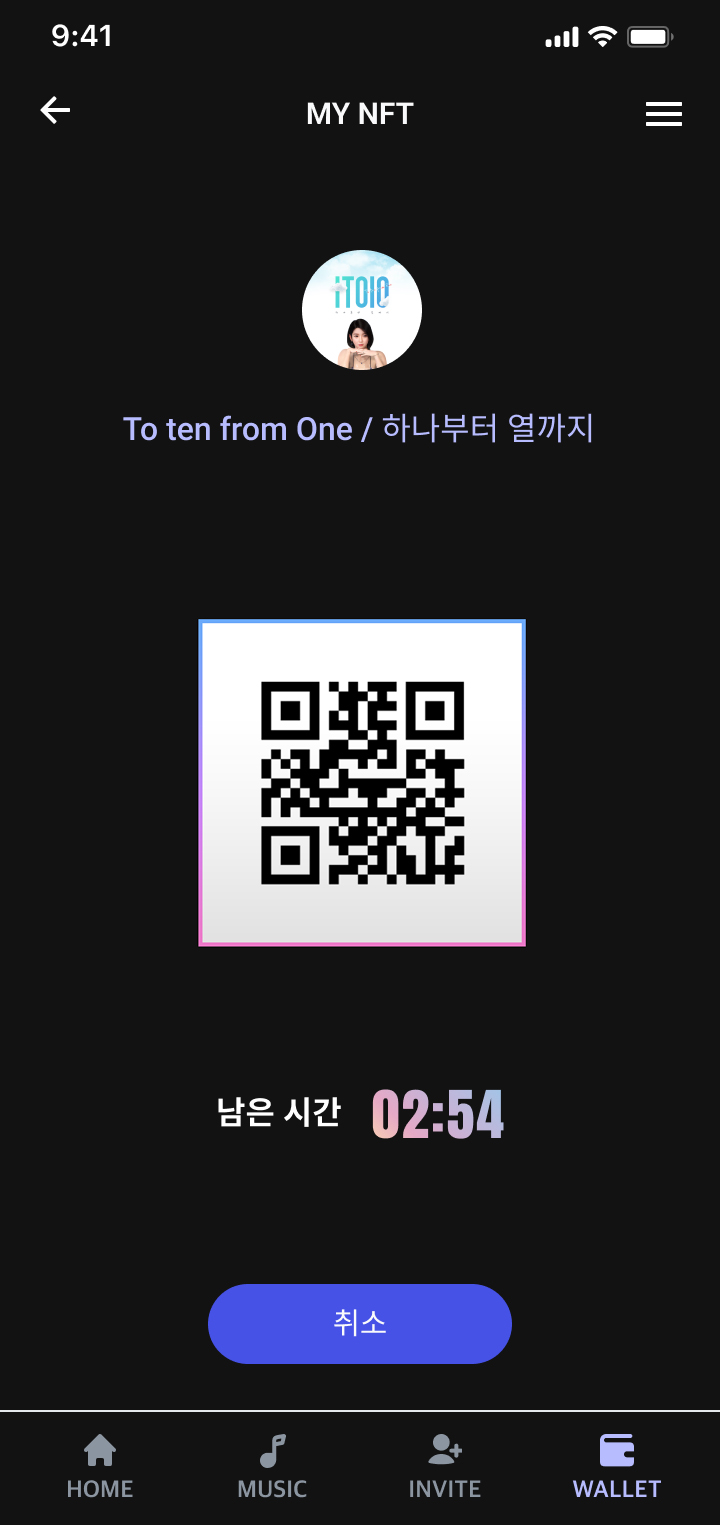The width and height of the screenshot is (720, 1525).
Task: Go to the INVITE tab
Action: [445, 1466]
